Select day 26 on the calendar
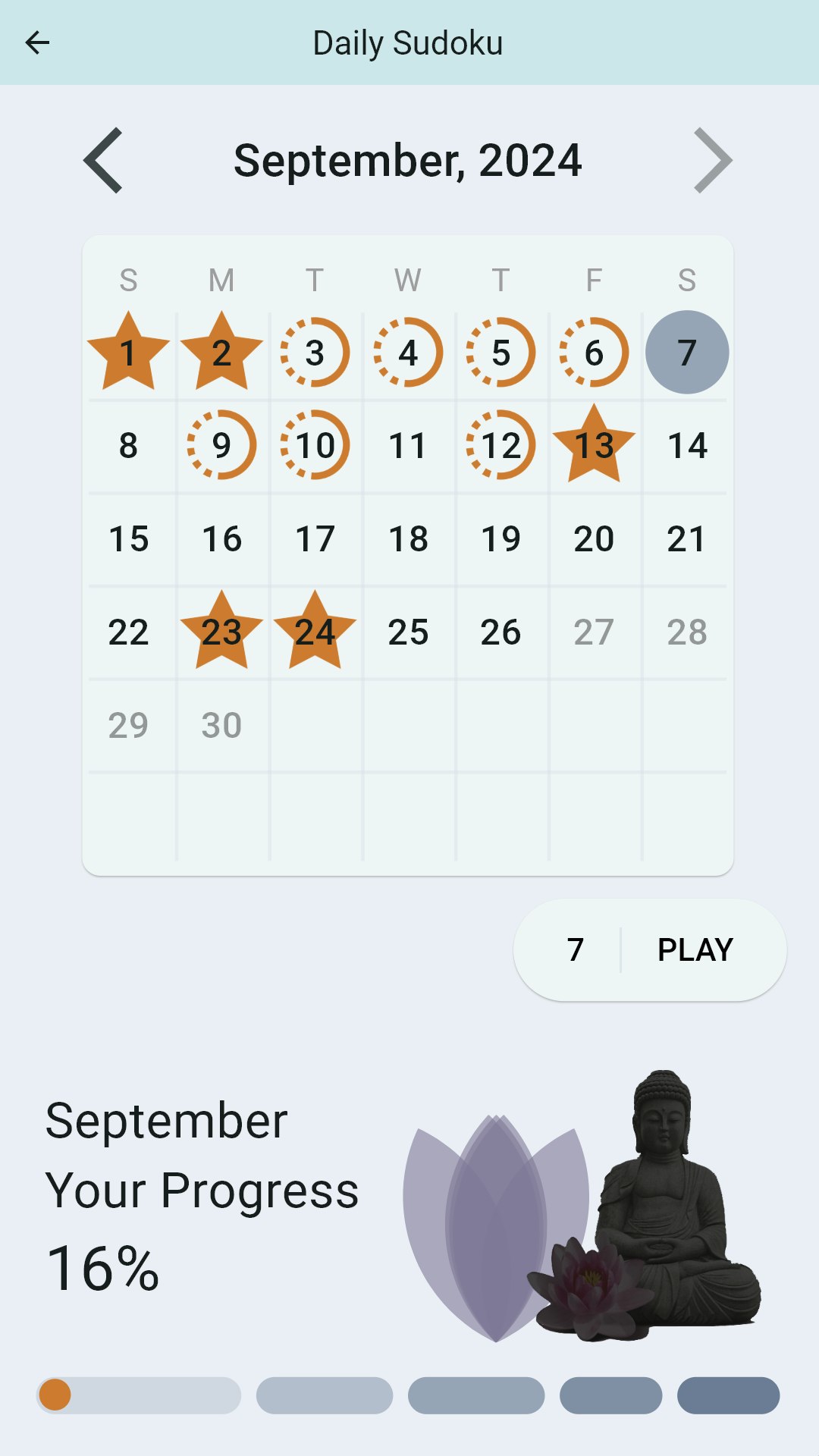The width and height of the screenshot is (819, 1456). (500, 632)
